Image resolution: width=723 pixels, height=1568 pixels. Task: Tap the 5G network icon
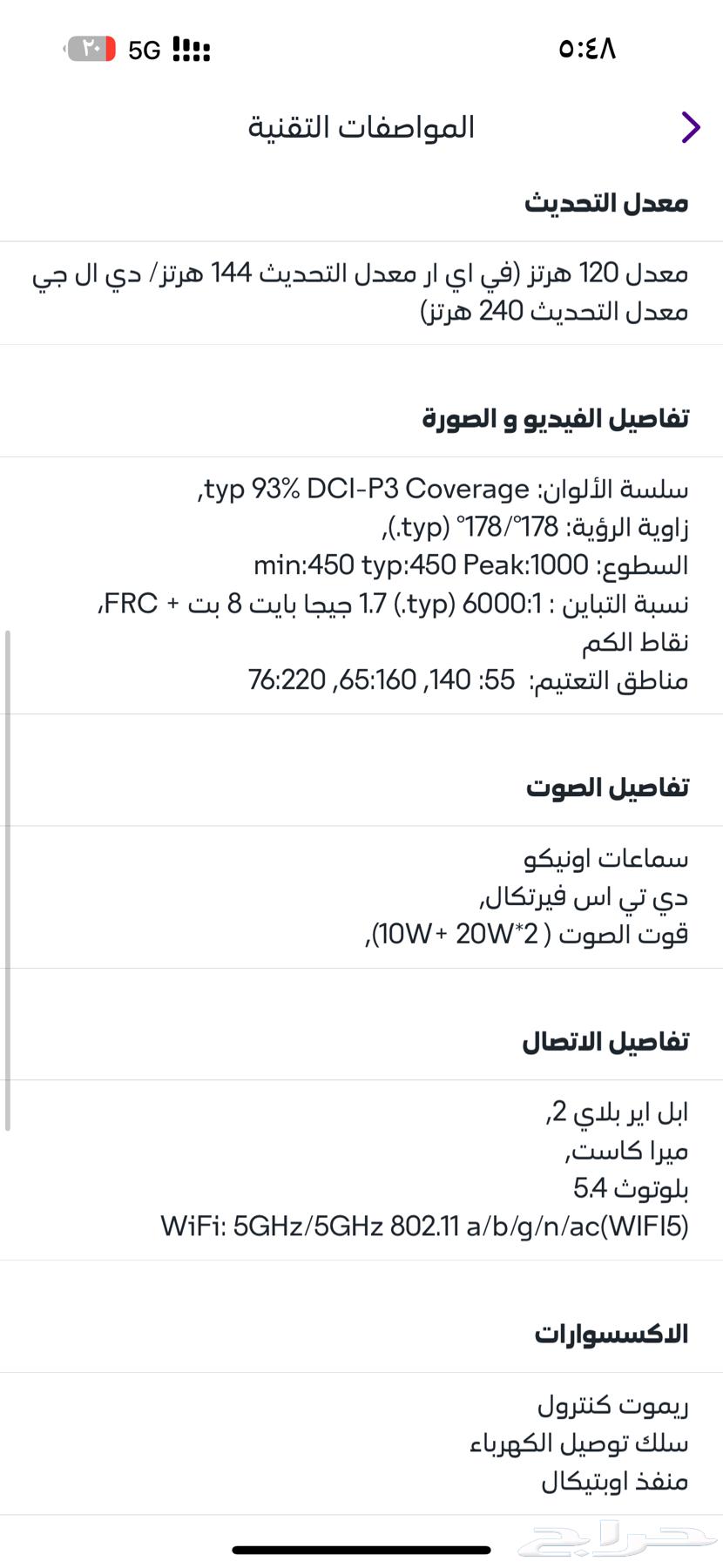pos(145,50)
